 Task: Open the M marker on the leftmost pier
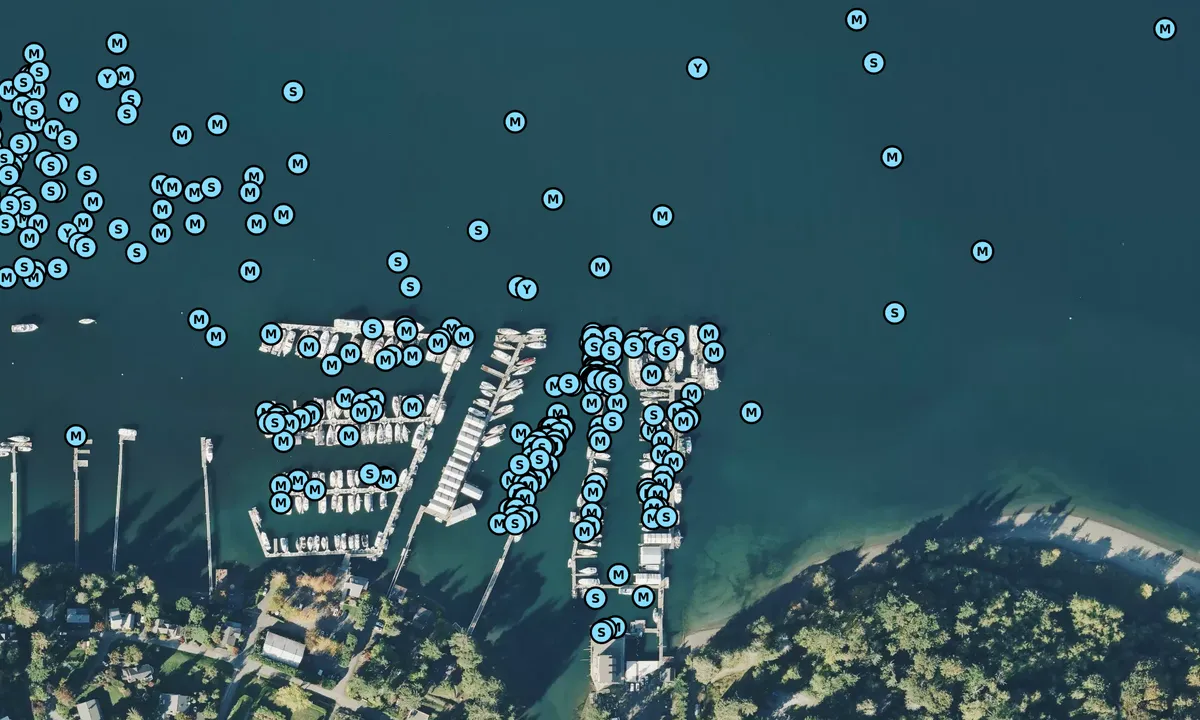[x=76, y=436]
